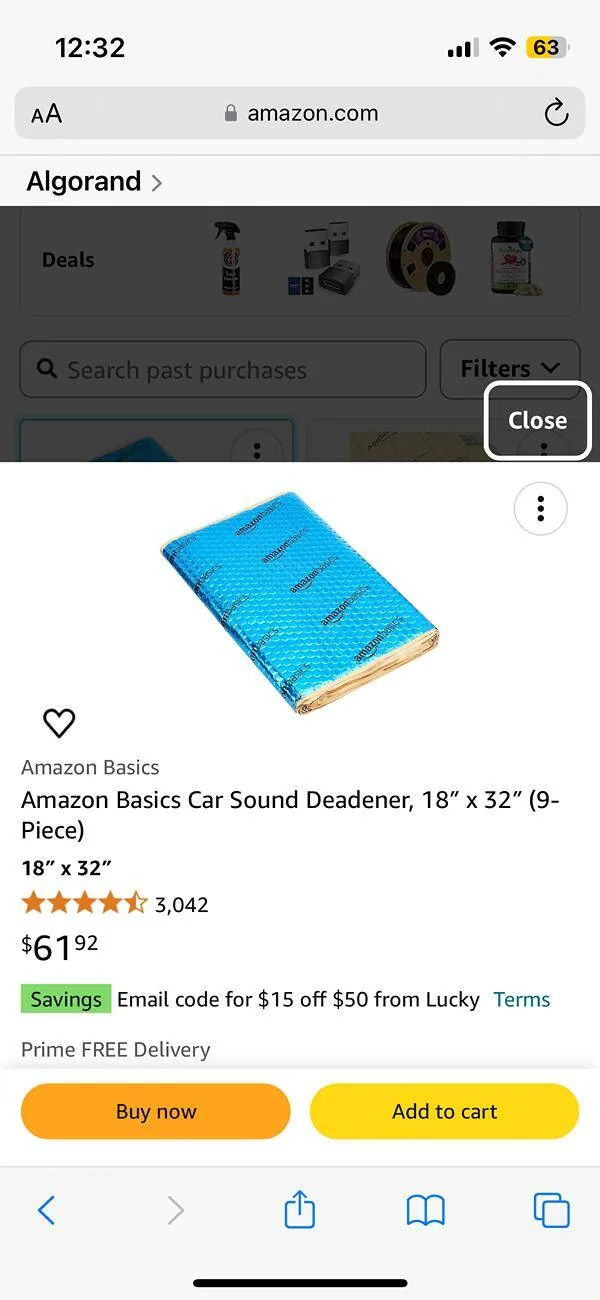Add the Car Sound Deadener to cart
The image size is (600, 1300).
point(445,1111)
